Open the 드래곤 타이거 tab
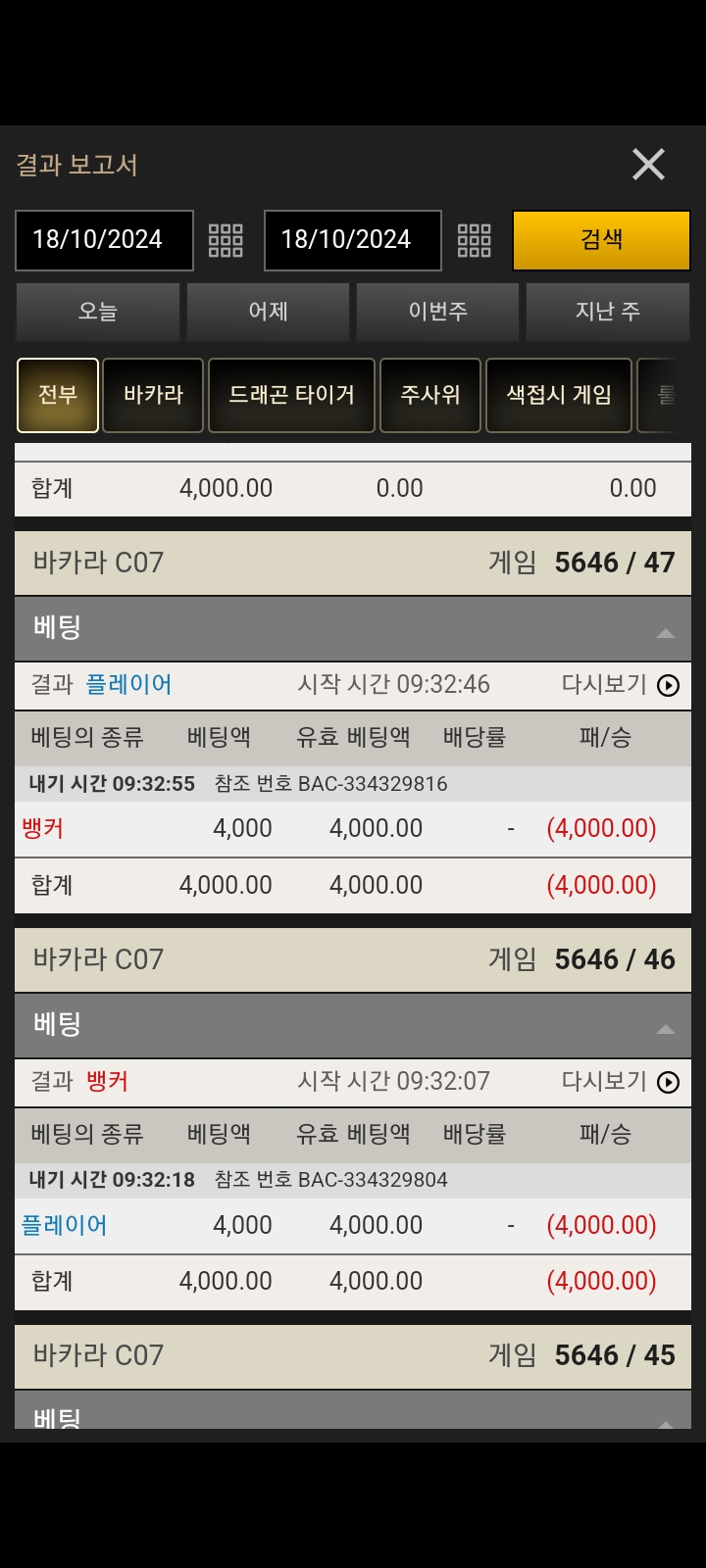The height and width of the screenshot is (1568, 706). click(291, 395)
